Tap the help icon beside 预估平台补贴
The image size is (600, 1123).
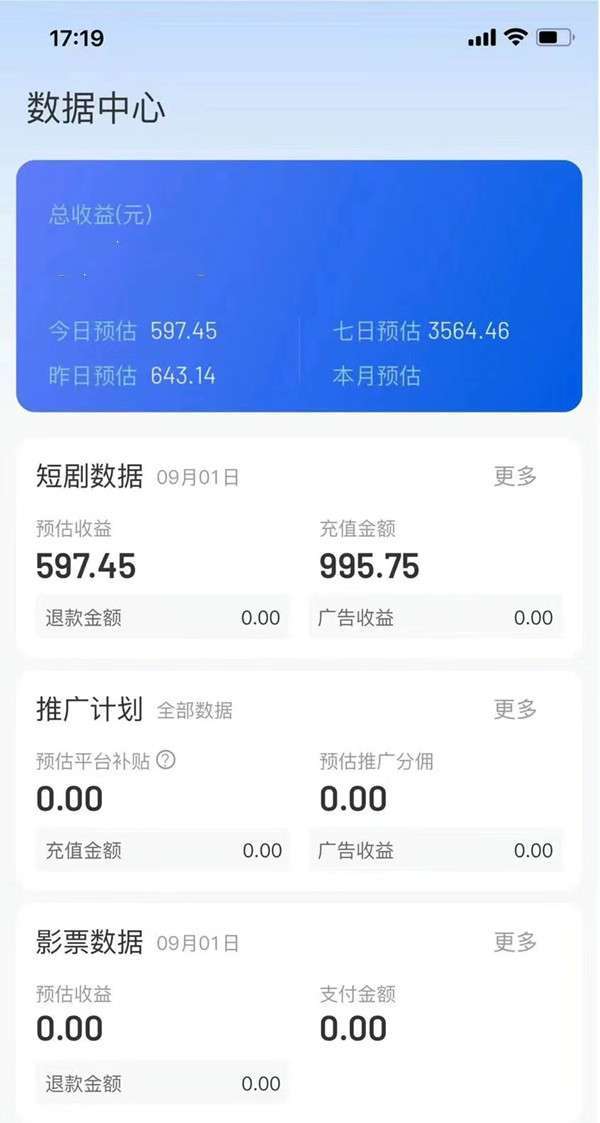[x=165, y=760]
